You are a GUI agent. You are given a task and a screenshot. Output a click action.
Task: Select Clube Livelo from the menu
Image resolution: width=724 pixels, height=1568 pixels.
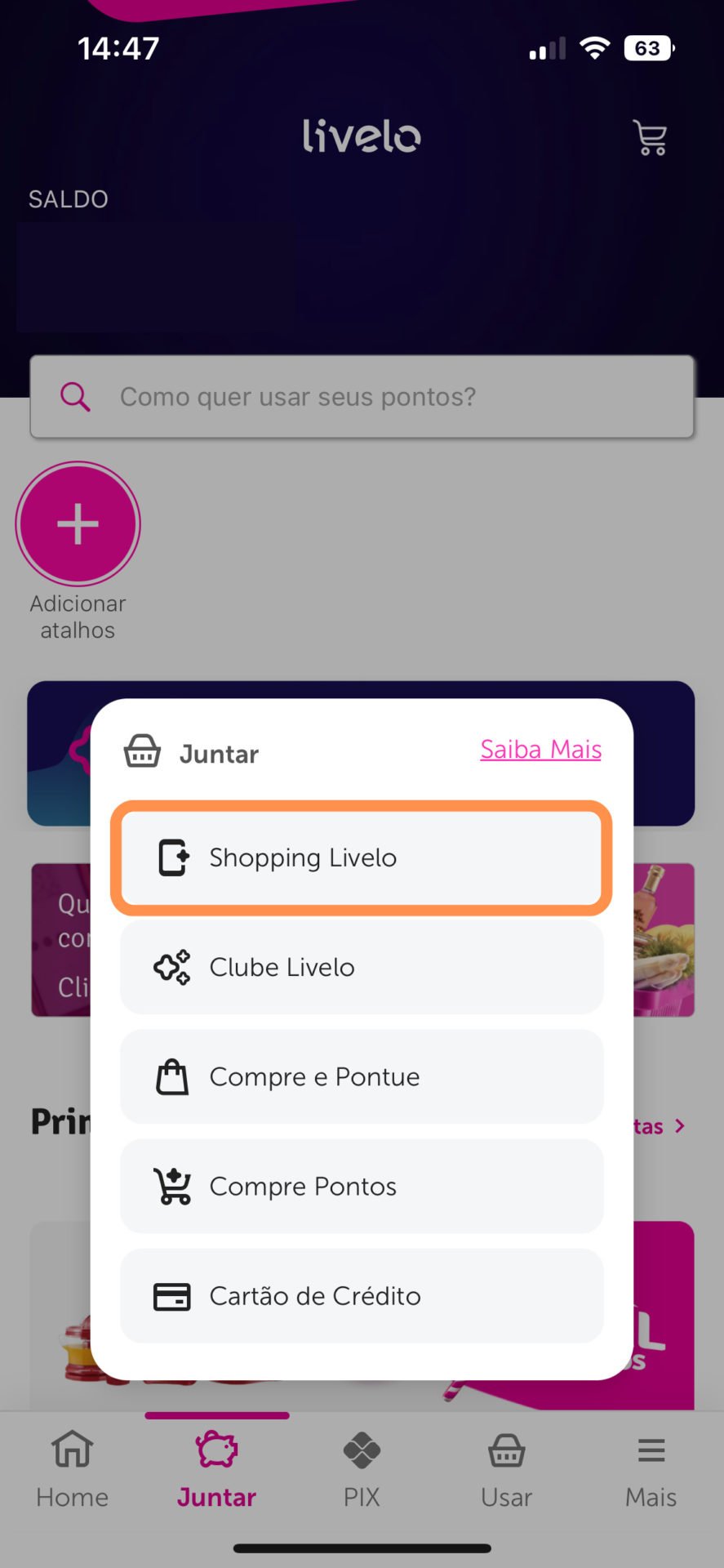coord(361,967)
